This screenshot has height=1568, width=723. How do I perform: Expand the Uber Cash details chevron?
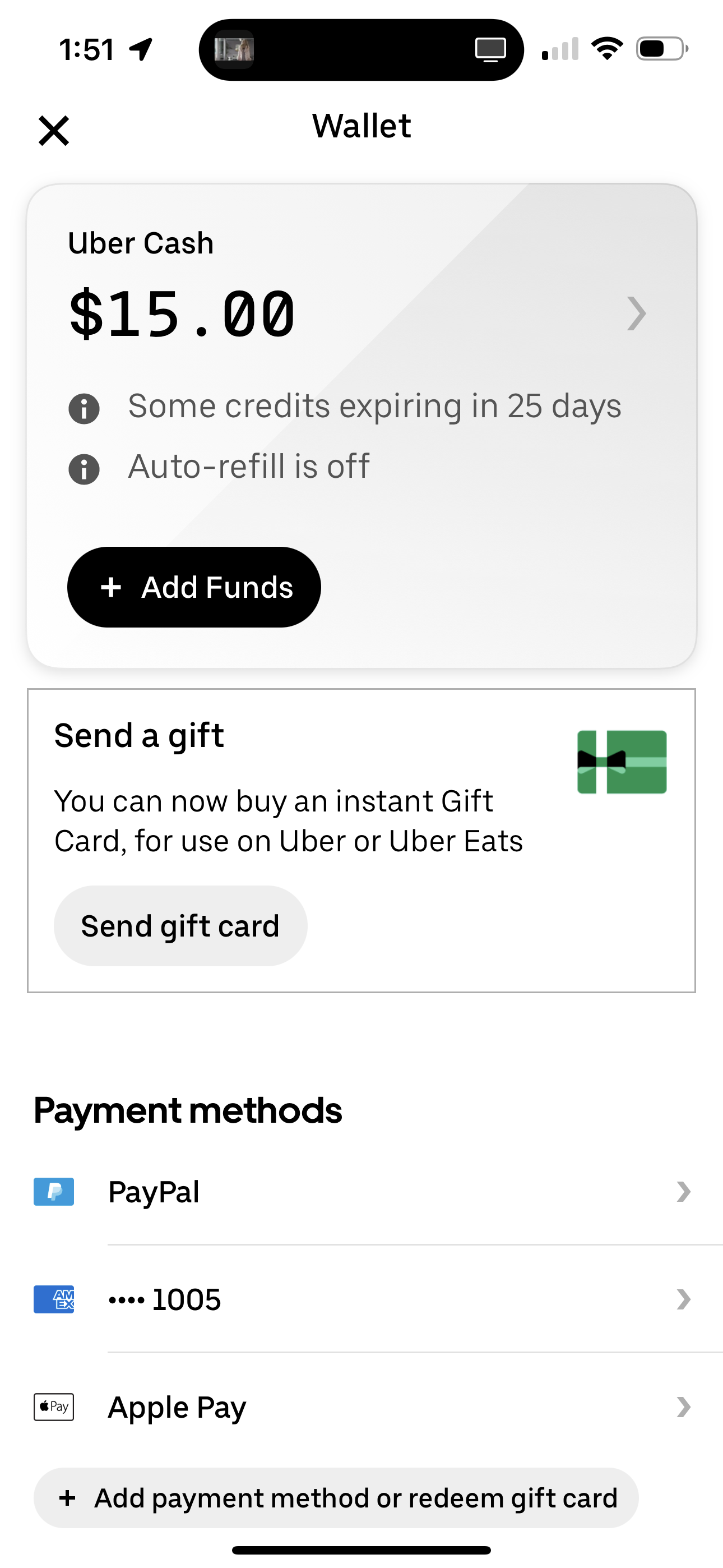637,313
